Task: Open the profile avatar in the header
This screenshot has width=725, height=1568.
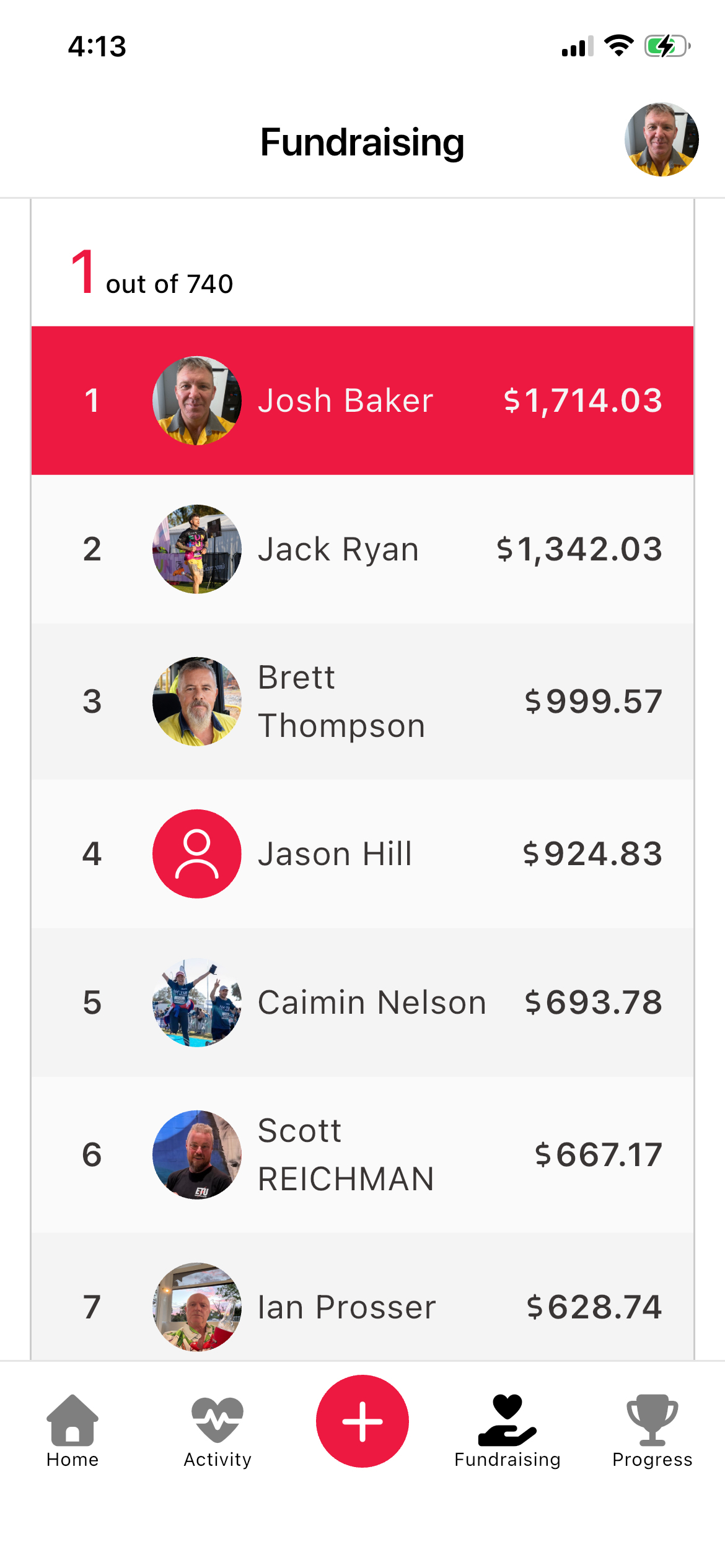Action: pos(661,139)
